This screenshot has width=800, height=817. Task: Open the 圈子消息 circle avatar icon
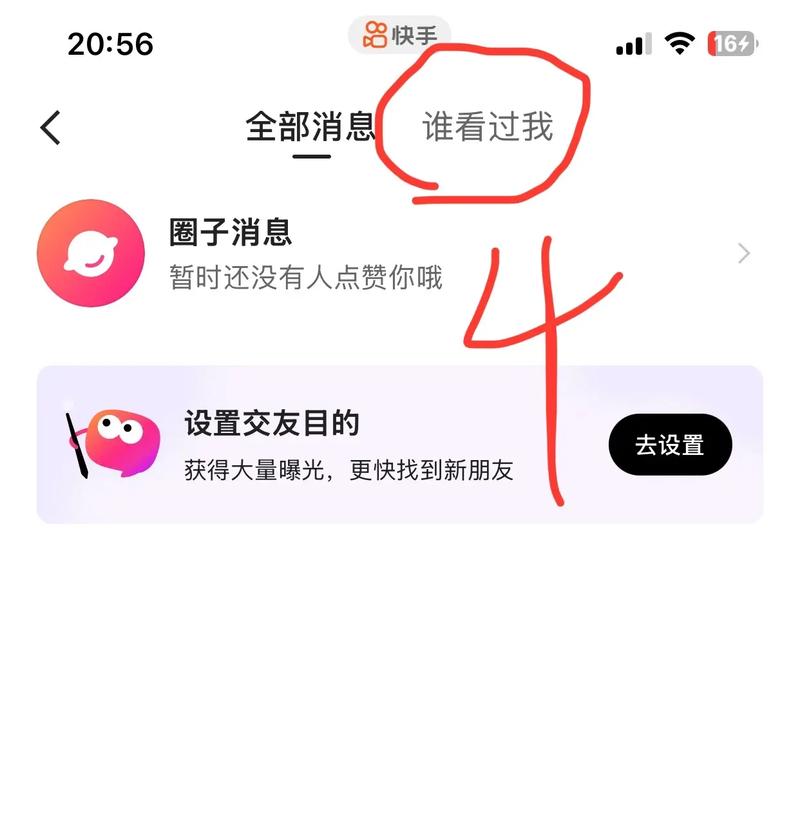click(91, 253)
